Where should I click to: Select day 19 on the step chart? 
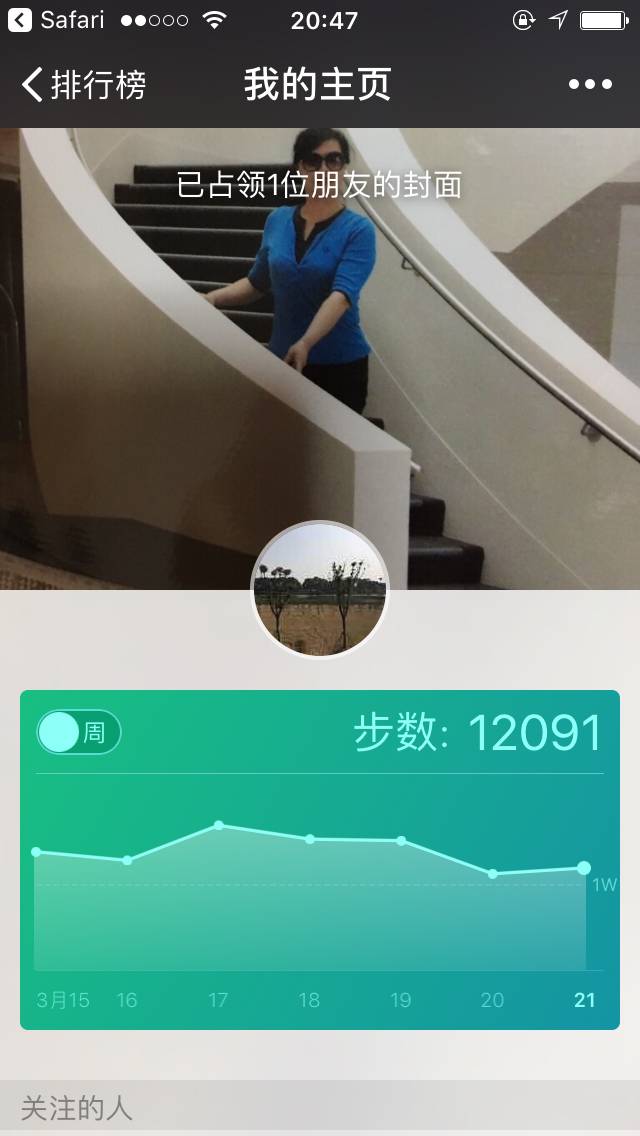point(401,841)
